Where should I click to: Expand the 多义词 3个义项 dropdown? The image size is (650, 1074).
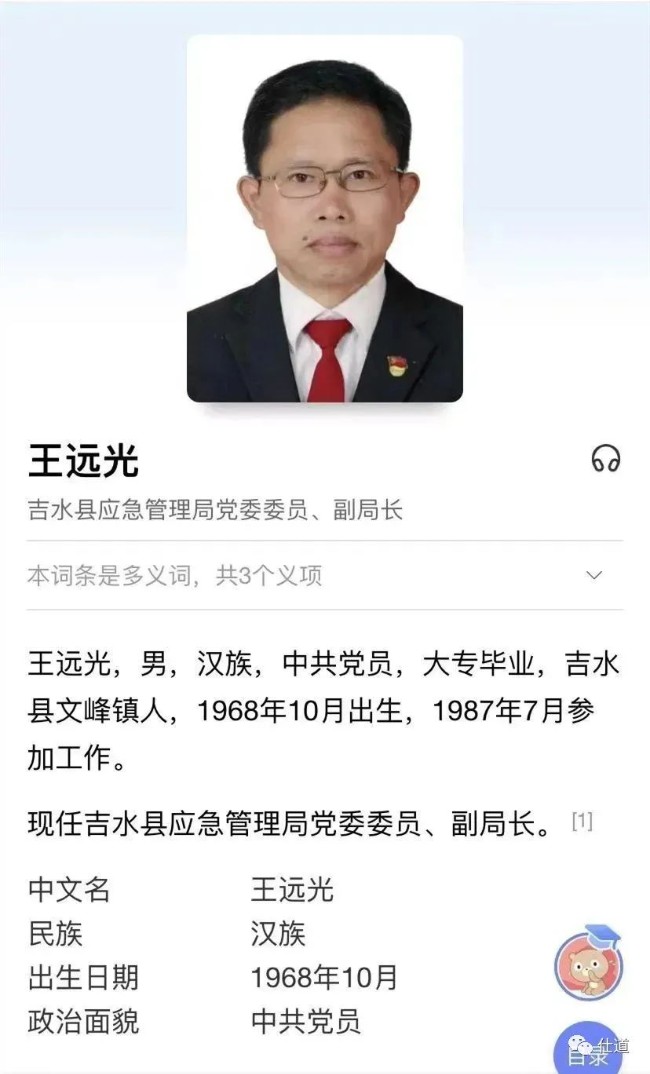[594, 575]
